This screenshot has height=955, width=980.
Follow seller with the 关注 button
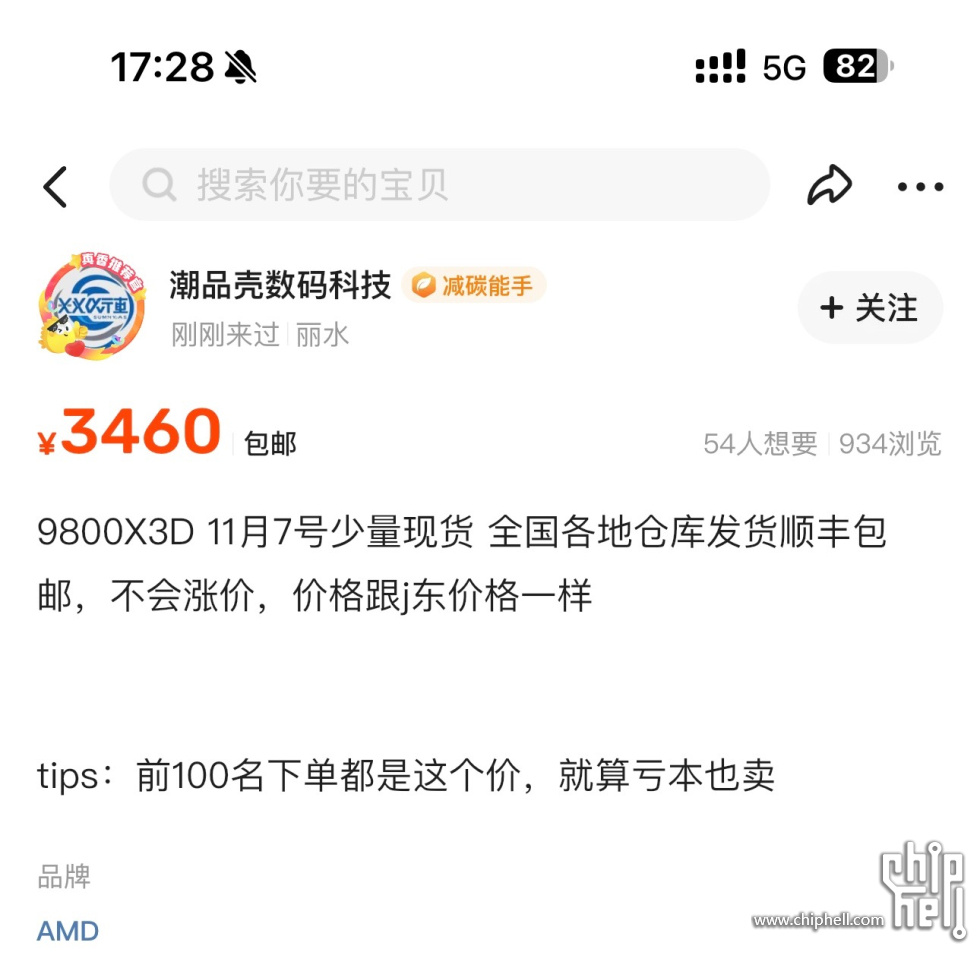pyautogui.click(x=870, y=308)
